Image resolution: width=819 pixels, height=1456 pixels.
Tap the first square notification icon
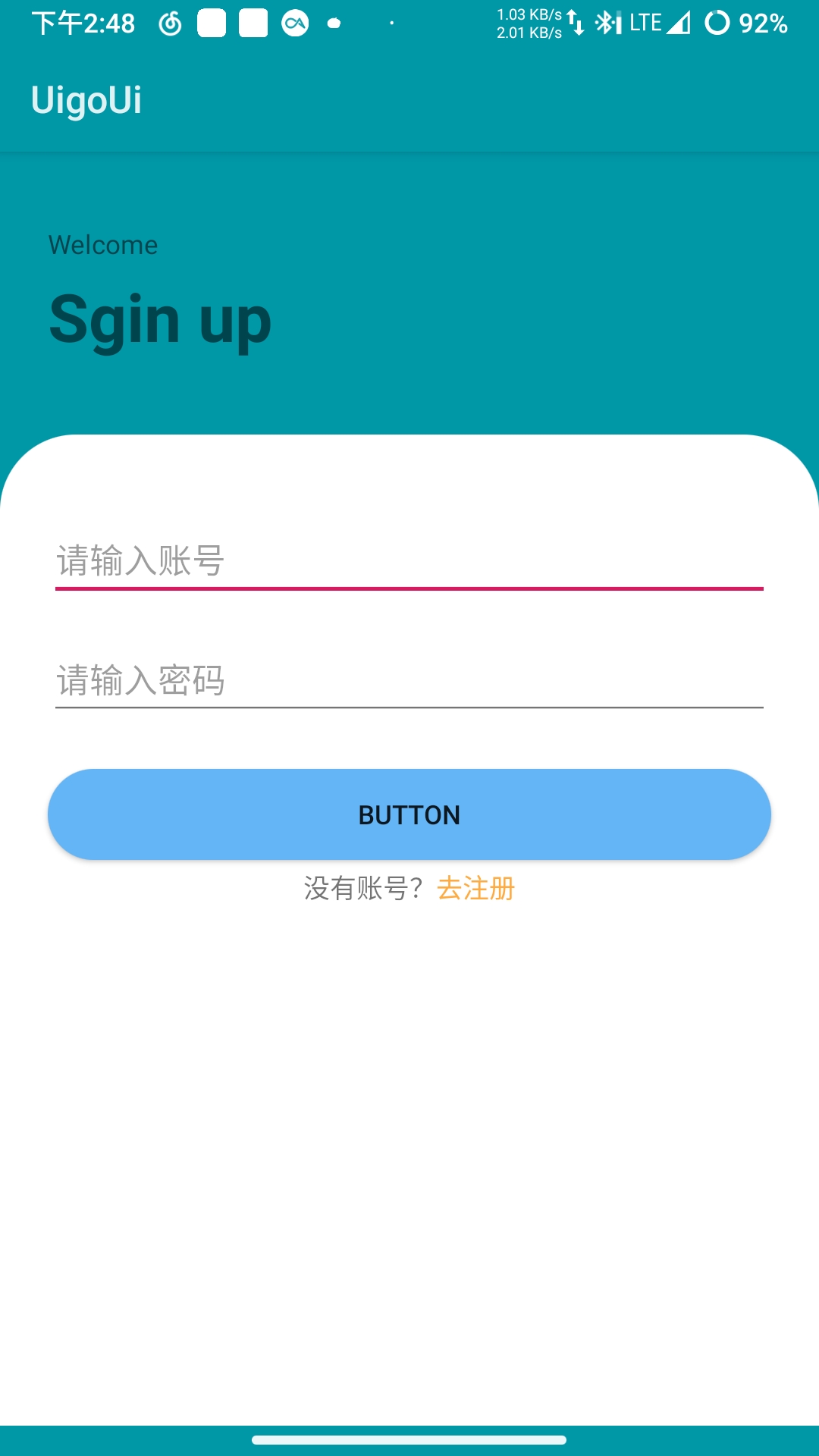coord(210,22)
